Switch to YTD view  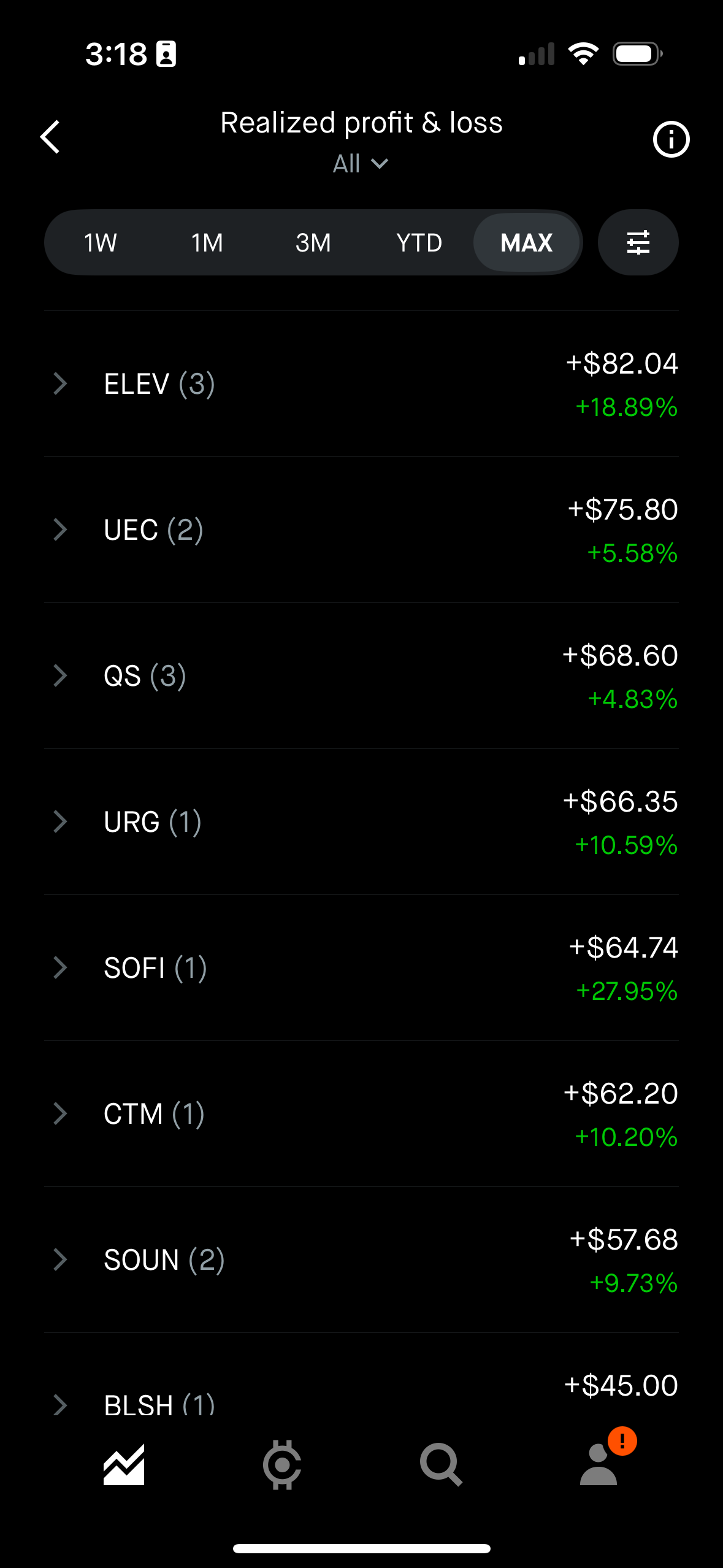419,243
